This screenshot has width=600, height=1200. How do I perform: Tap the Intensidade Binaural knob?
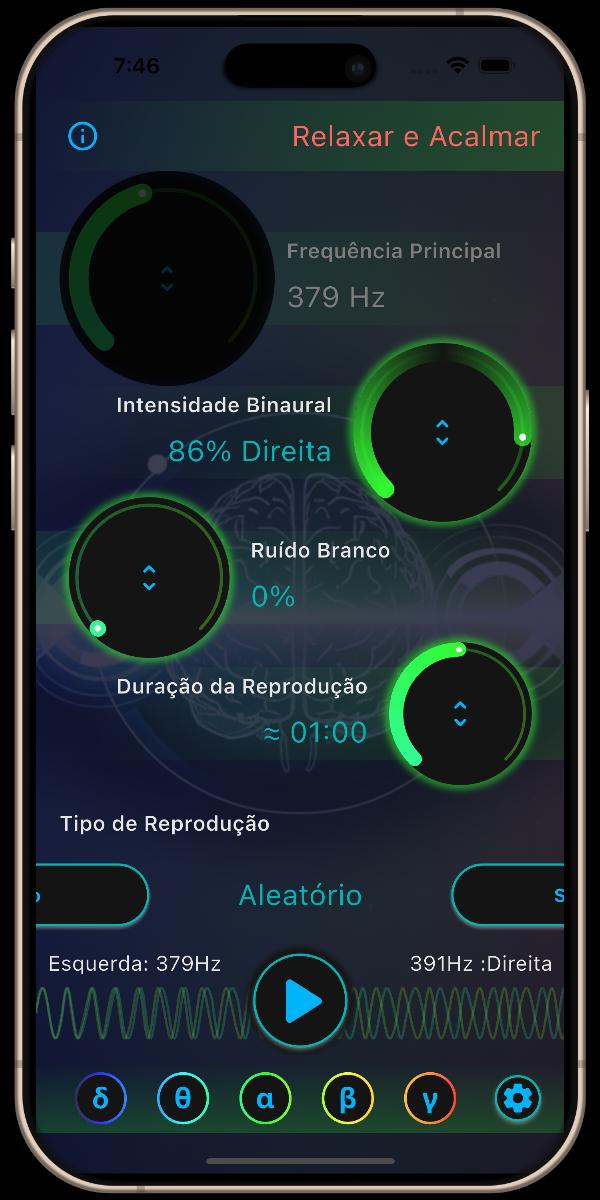point(442,433)
